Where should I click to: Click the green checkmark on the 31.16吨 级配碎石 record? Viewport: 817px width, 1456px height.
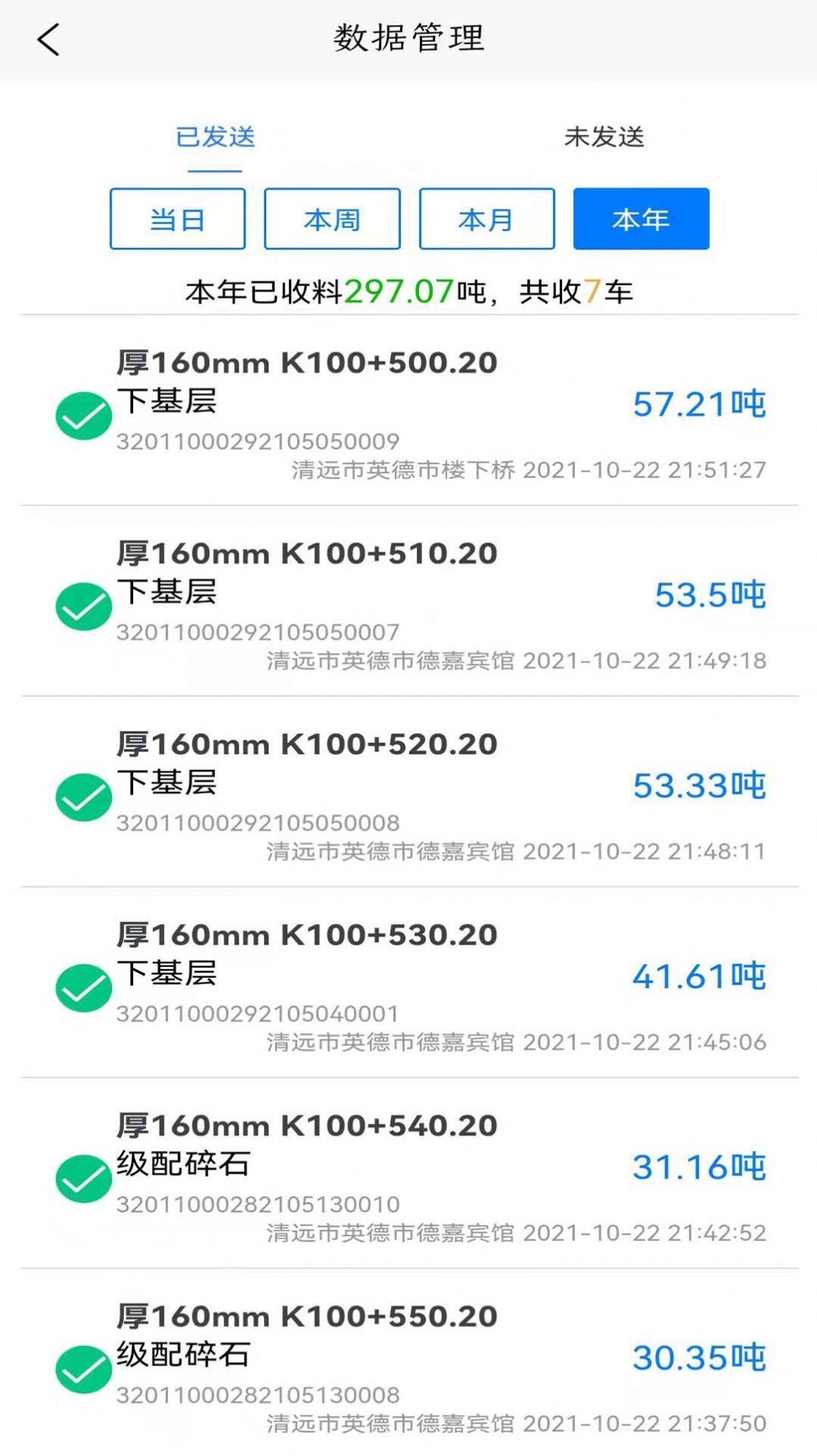pos(84,1178)
